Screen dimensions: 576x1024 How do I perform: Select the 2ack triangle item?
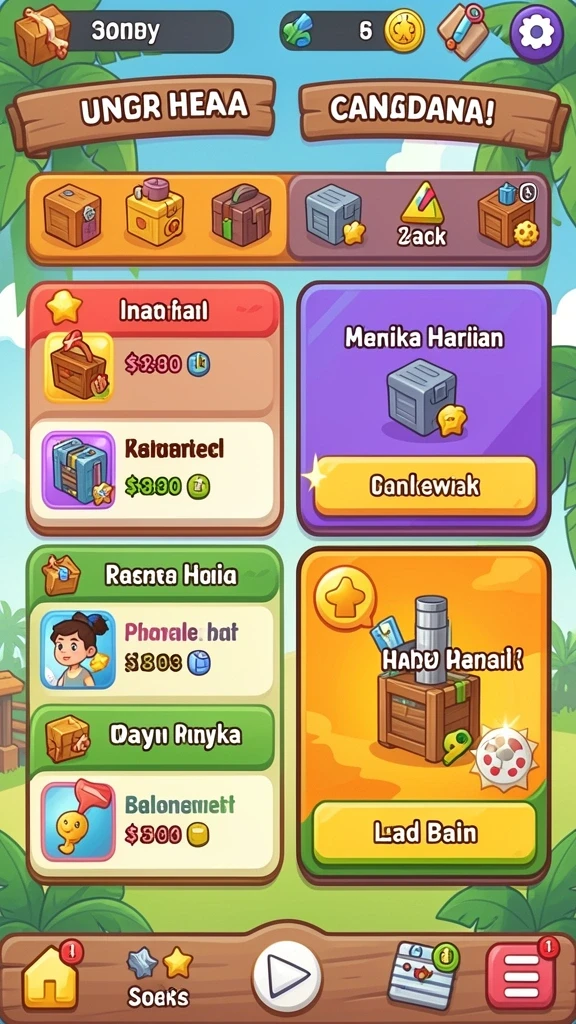[423, 215]
